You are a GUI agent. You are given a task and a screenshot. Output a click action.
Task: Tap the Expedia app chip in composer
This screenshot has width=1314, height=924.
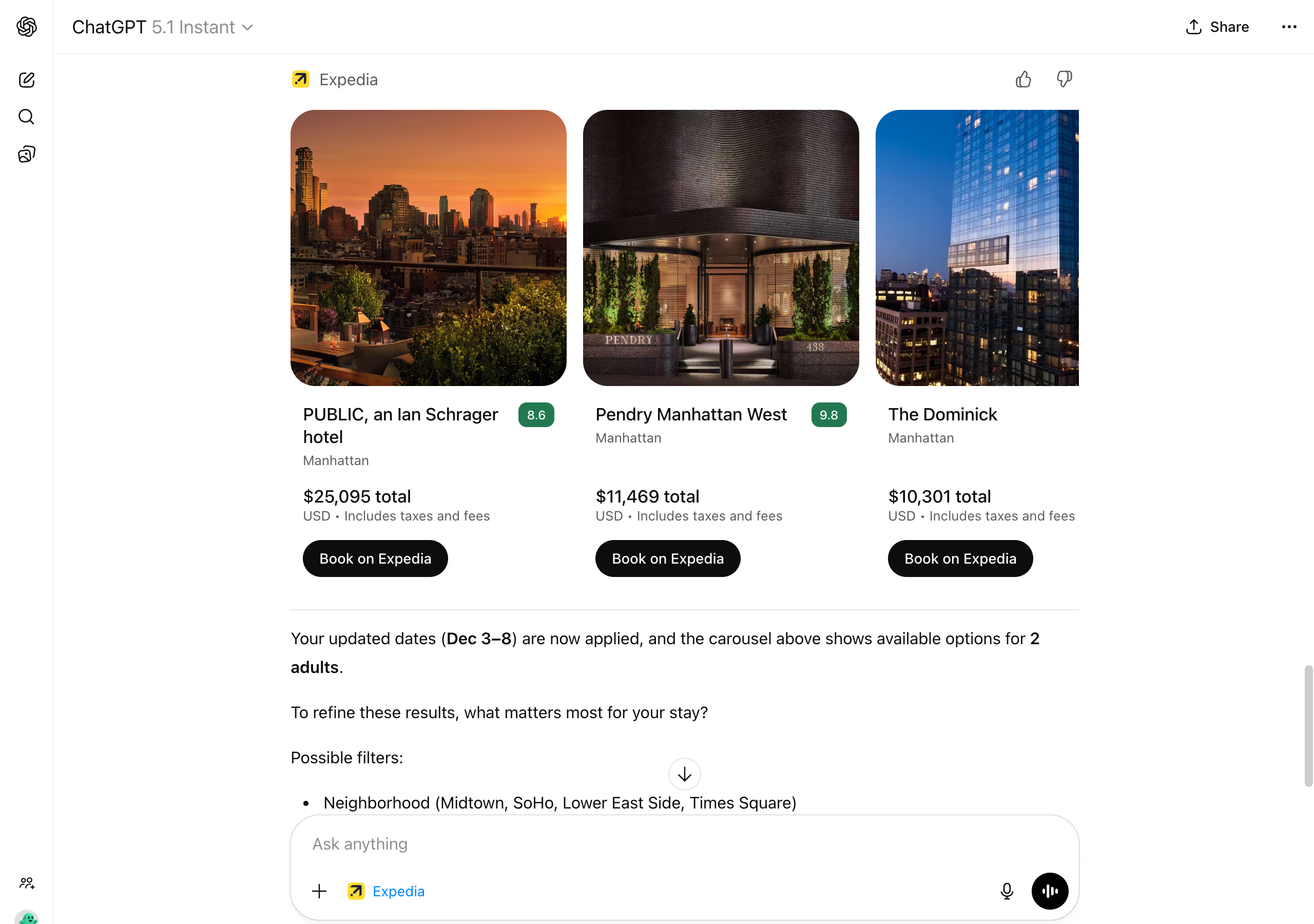(x=387, y=891)
